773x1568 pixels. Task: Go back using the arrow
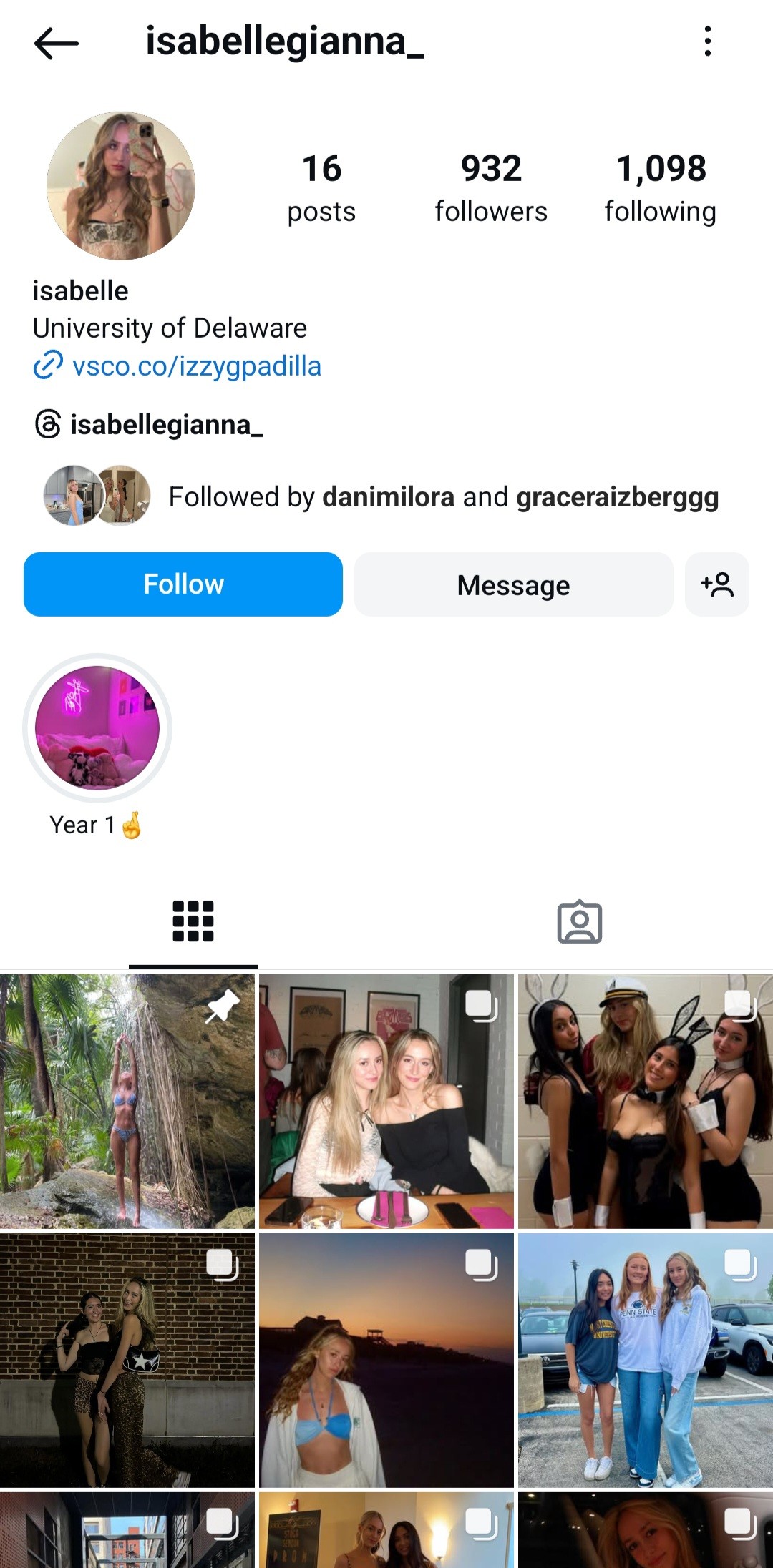click(56, 43)
